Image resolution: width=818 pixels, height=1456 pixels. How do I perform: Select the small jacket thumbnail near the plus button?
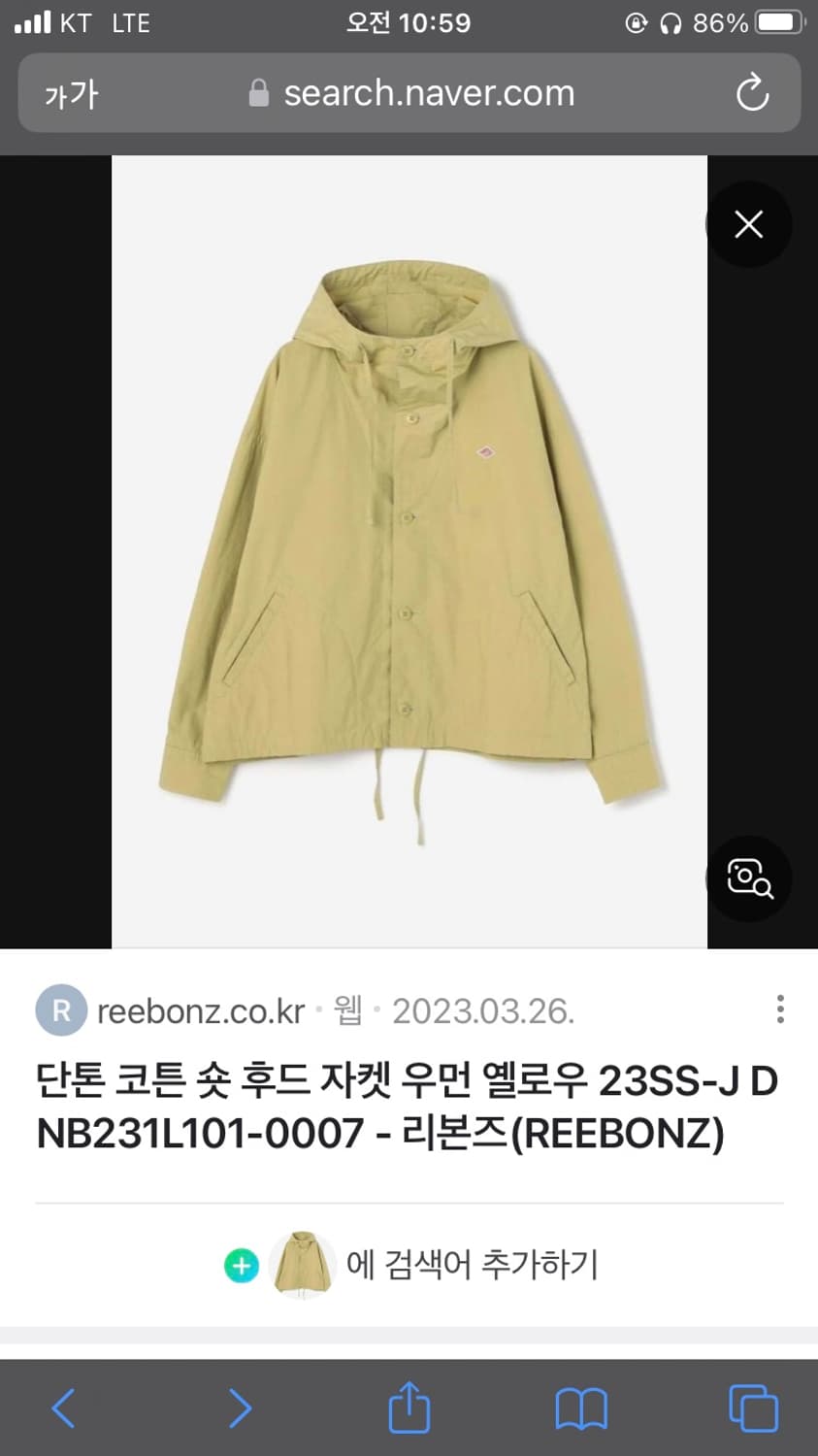(301, 1266)
